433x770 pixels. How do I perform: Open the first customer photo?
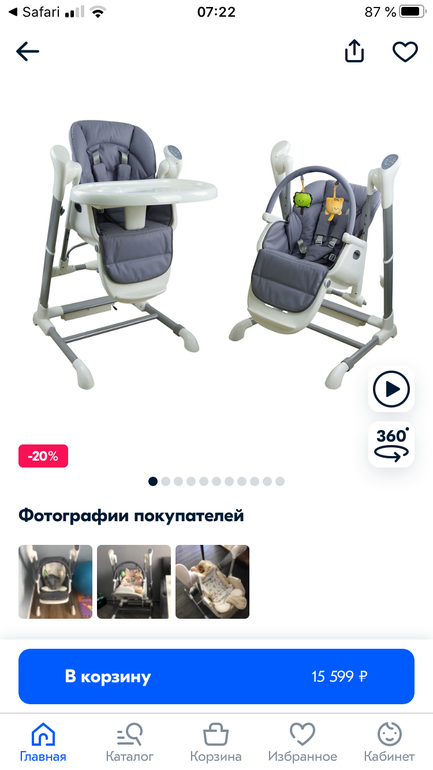[x=55, y=581]
